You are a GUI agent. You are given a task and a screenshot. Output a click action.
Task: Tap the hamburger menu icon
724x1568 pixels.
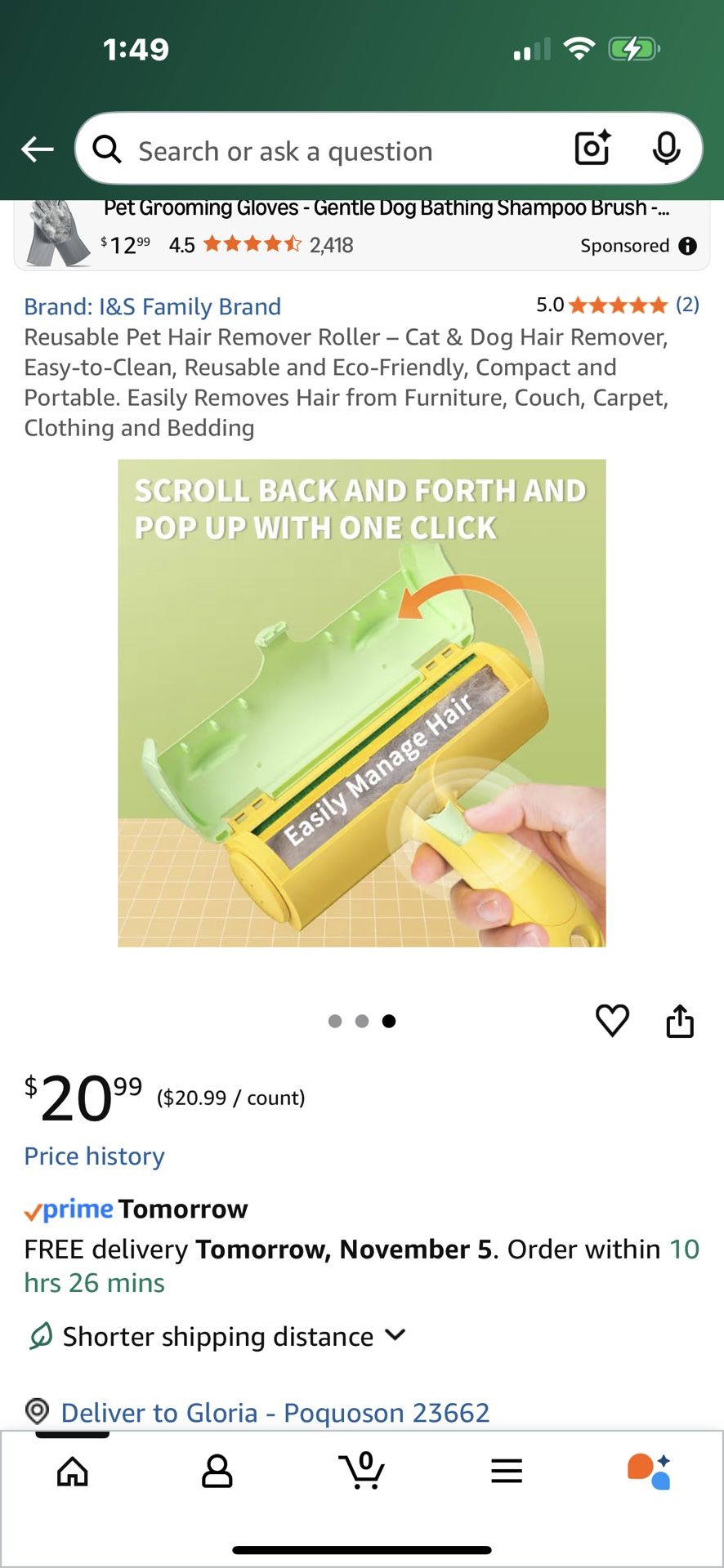pyautogui.click(x=507, y=1470)
